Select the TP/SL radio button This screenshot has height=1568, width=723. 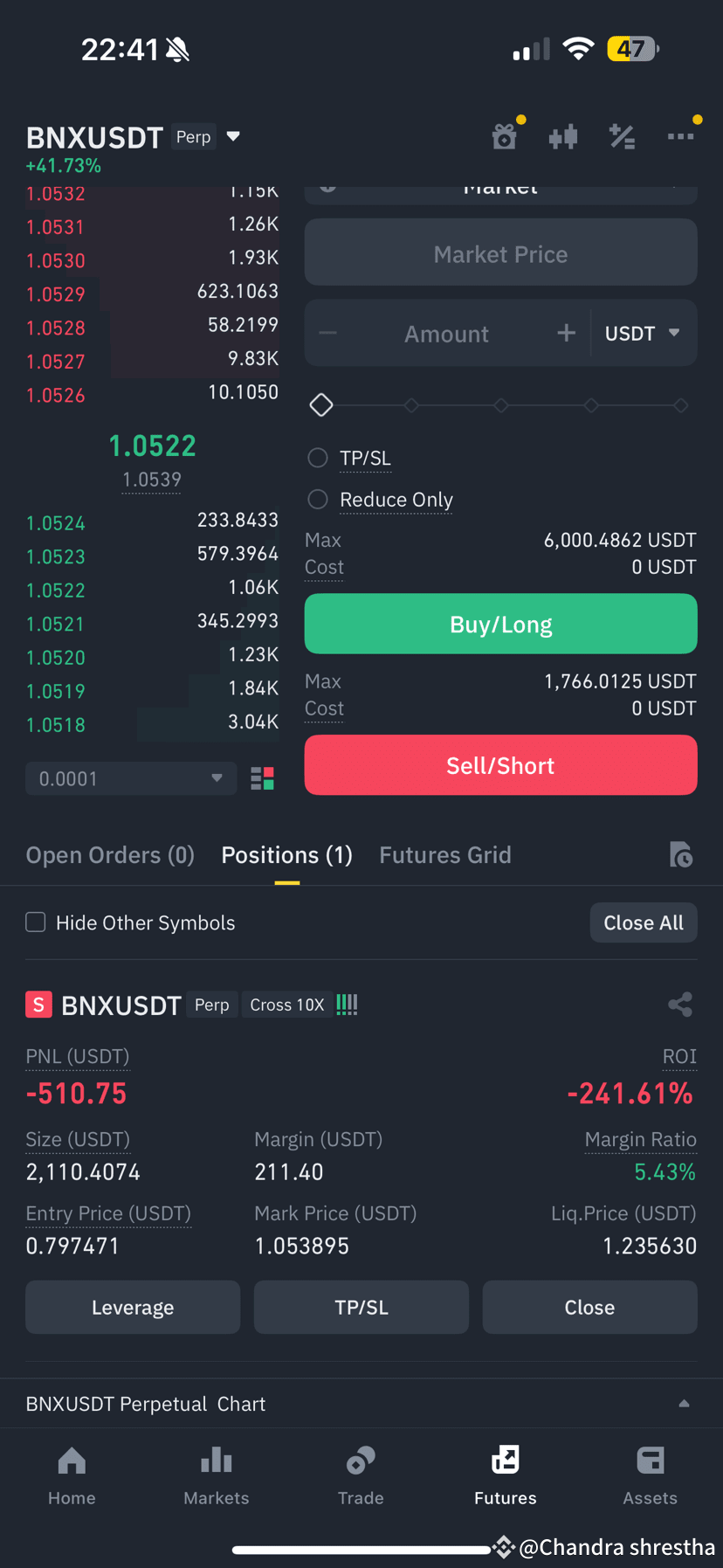click(317, 457)
